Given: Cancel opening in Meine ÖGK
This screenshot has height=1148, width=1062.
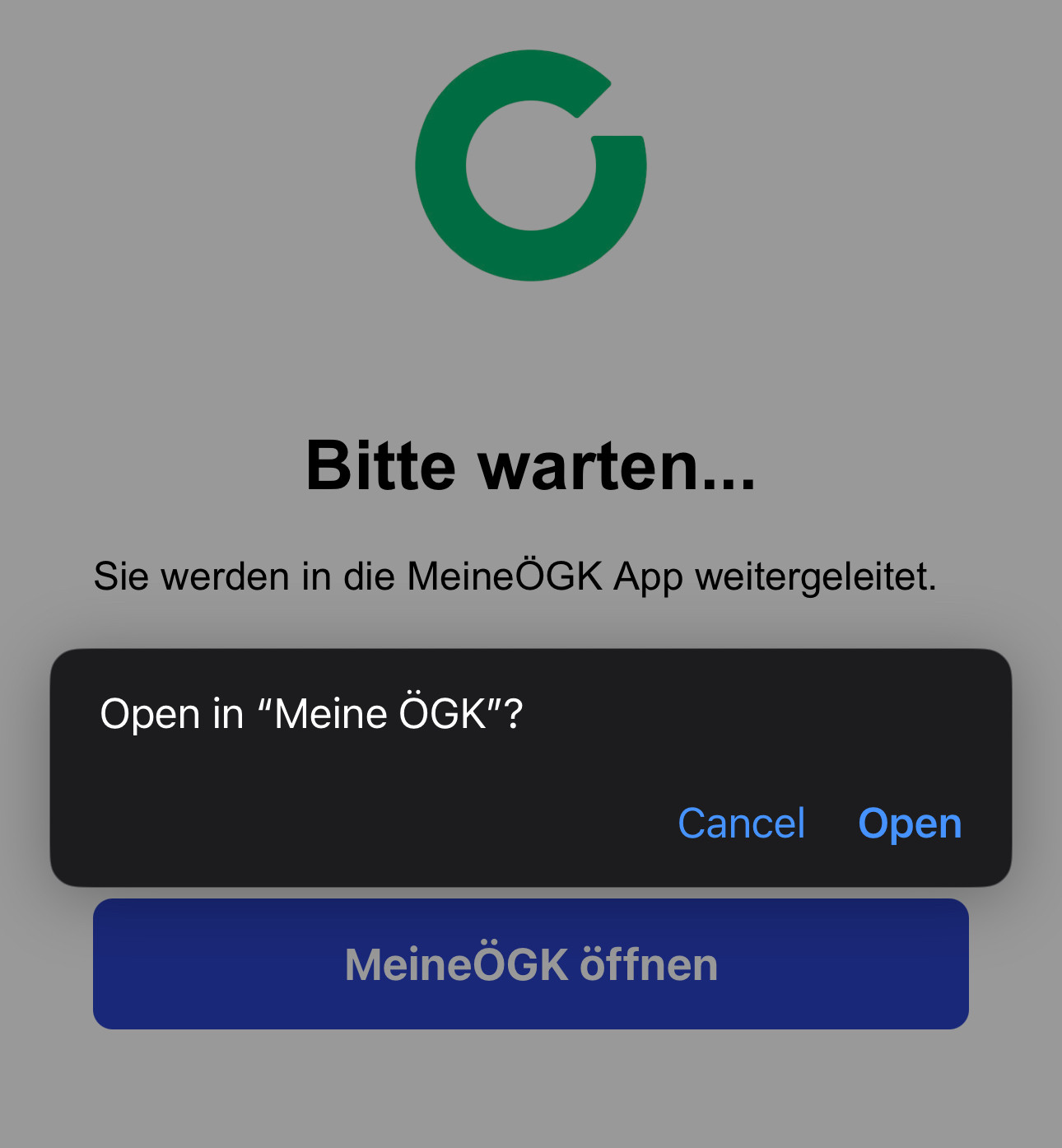Looking at the screenshot, I should point(741,824).
